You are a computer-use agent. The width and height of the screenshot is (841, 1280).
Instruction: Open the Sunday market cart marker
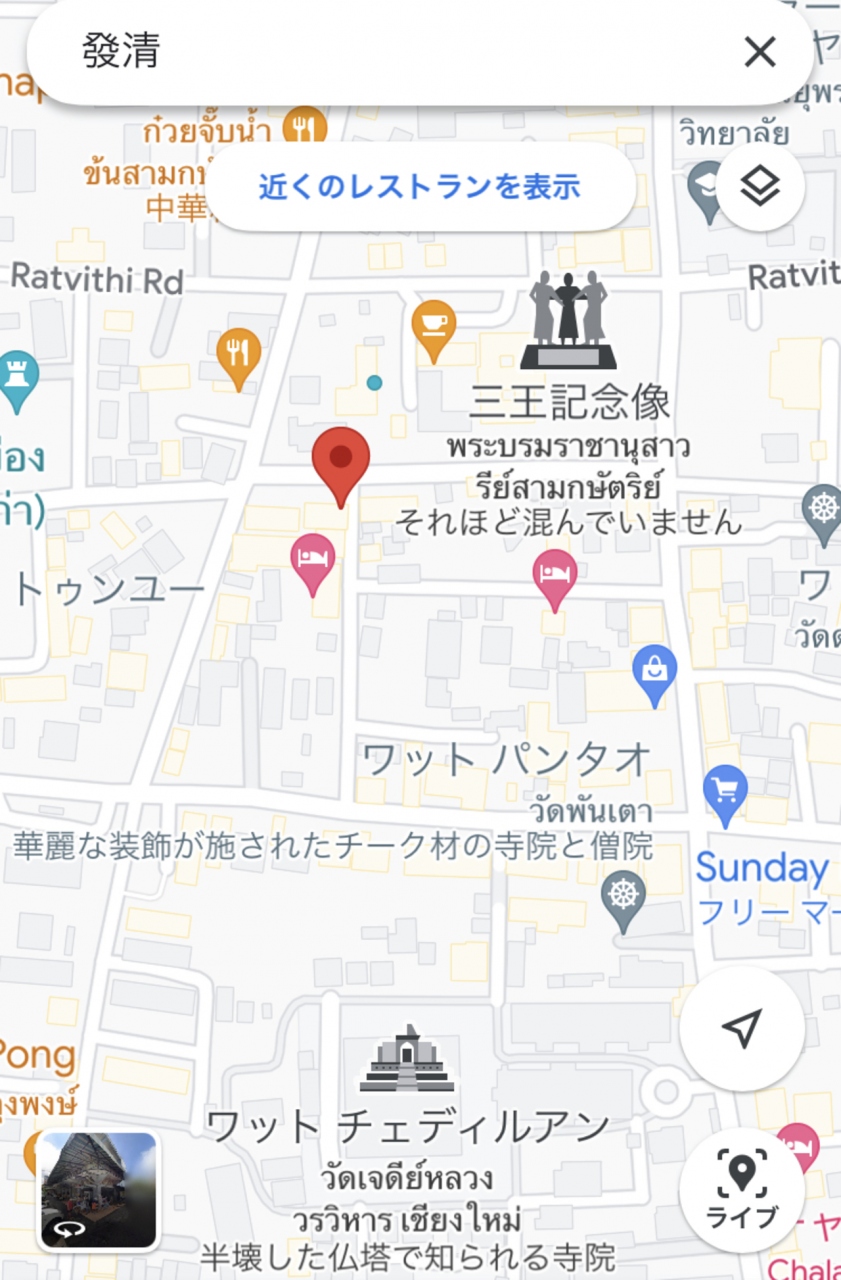tap(725, 793)
